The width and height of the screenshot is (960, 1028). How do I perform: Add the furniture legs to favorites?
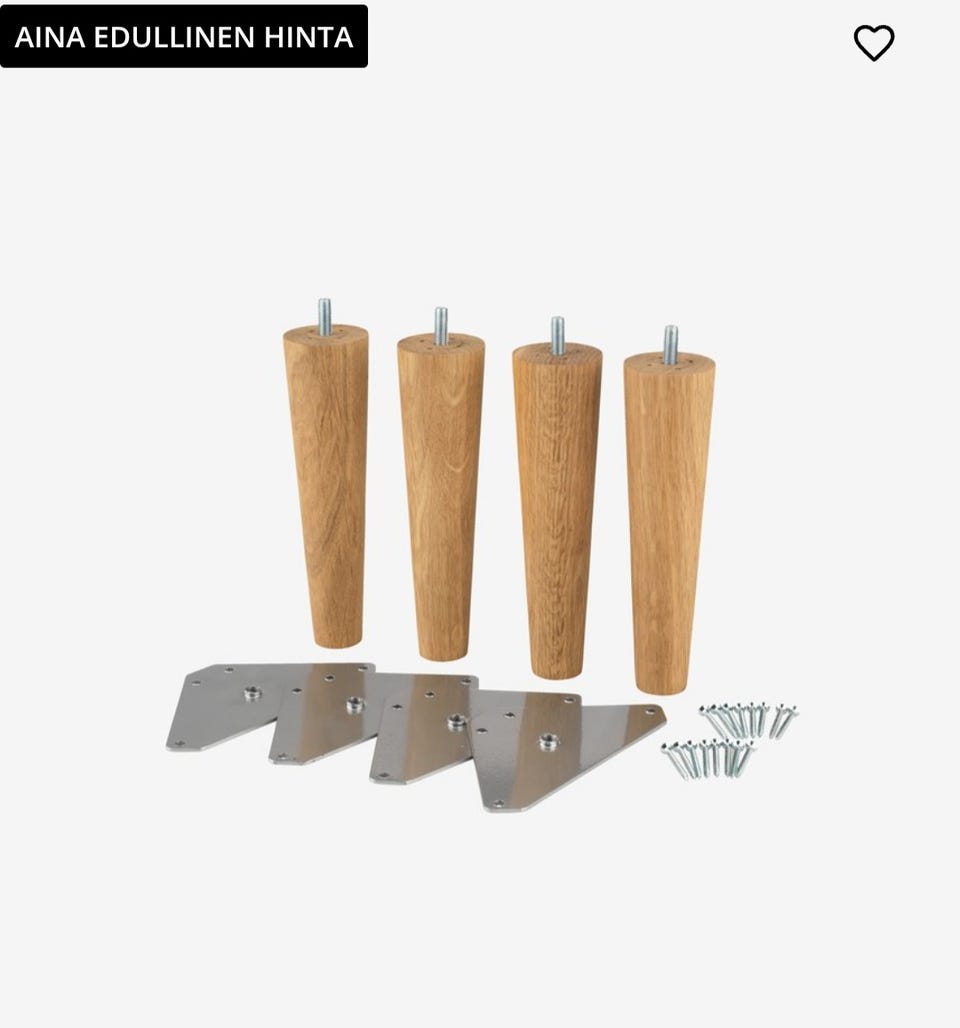pyautogui.click(x=873, y=42)
